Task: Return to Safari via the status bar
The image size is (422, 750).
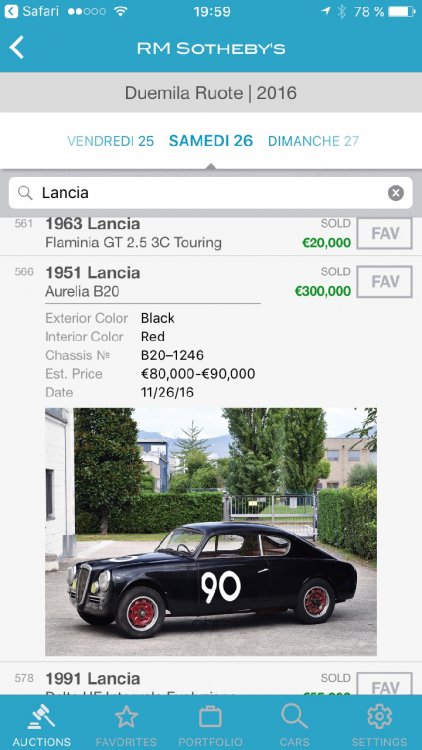Action: pyautogui.click(x=31, y=11)
